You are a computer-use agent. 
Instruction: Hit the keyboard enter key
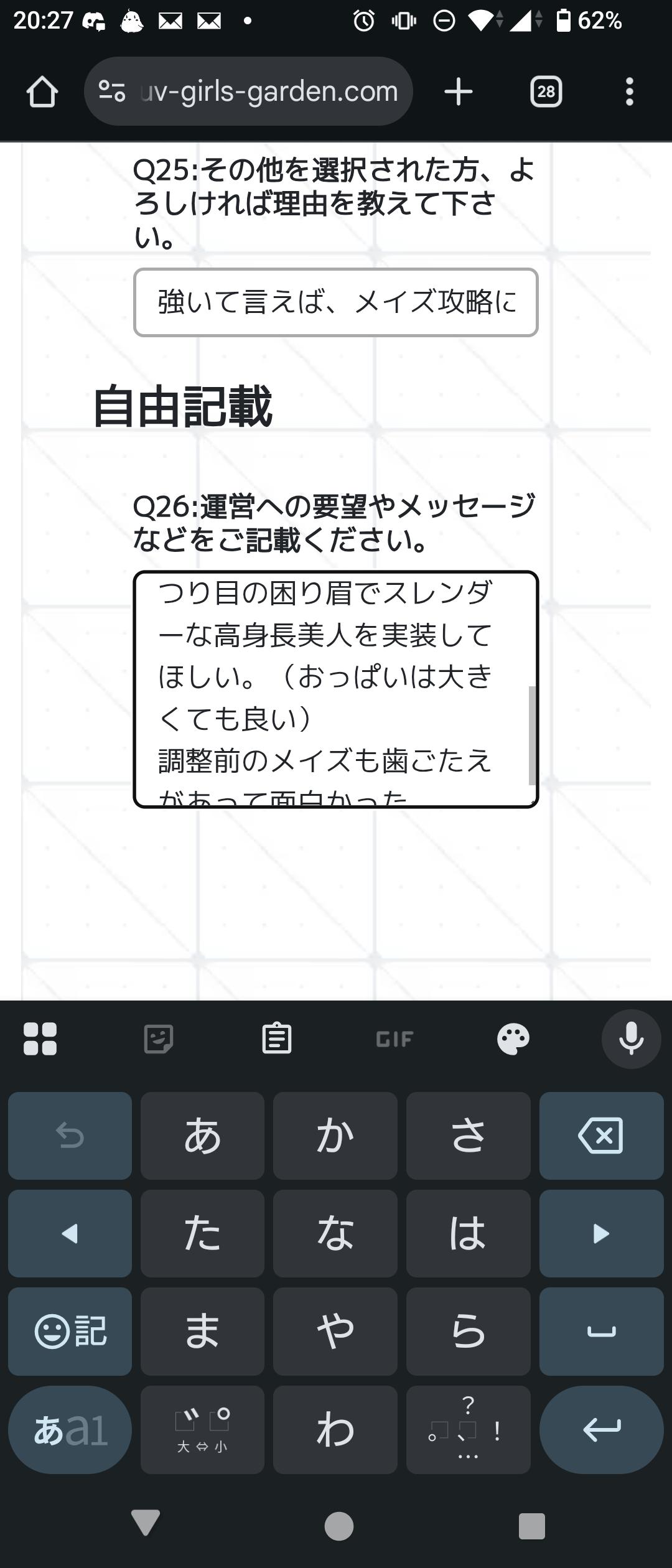point(601,1429)
